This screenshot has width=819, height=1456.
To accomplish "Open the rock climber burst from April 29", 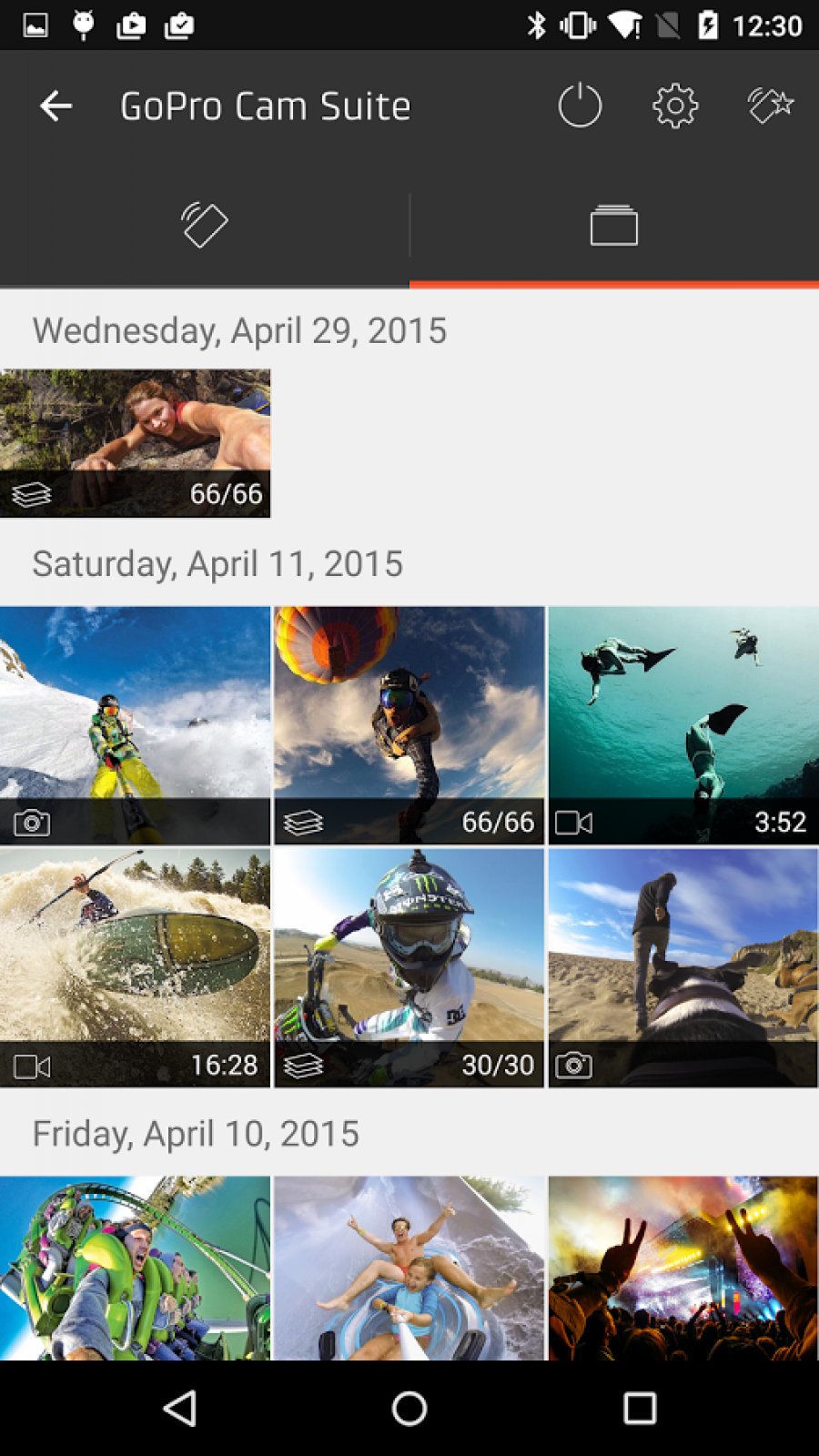I will [135, 443].
